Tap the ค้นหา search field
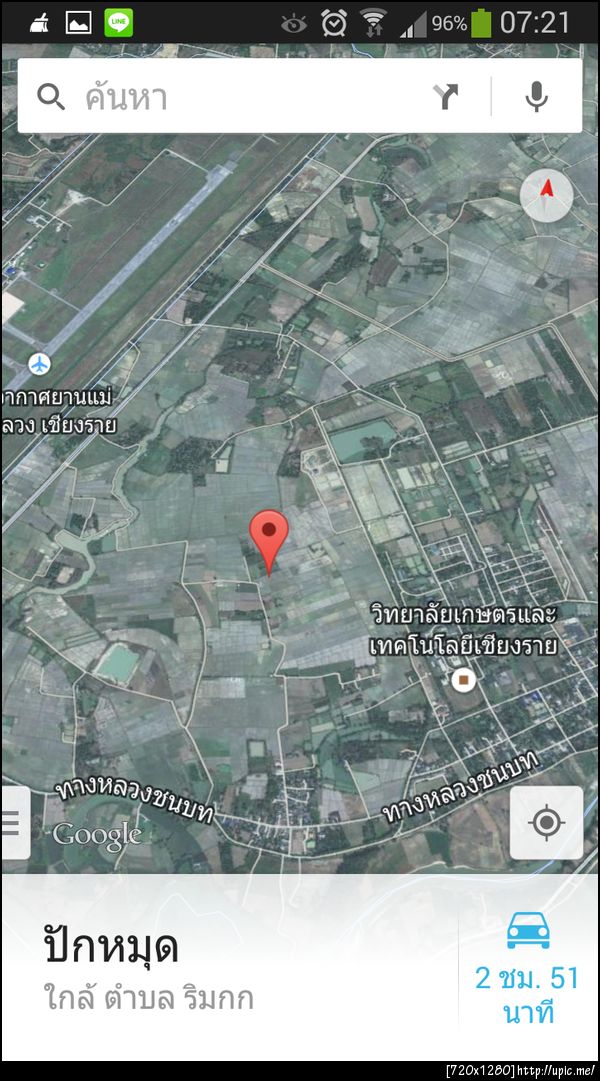The height and width of the screenshot is (1081, 600). coord(240,96)
